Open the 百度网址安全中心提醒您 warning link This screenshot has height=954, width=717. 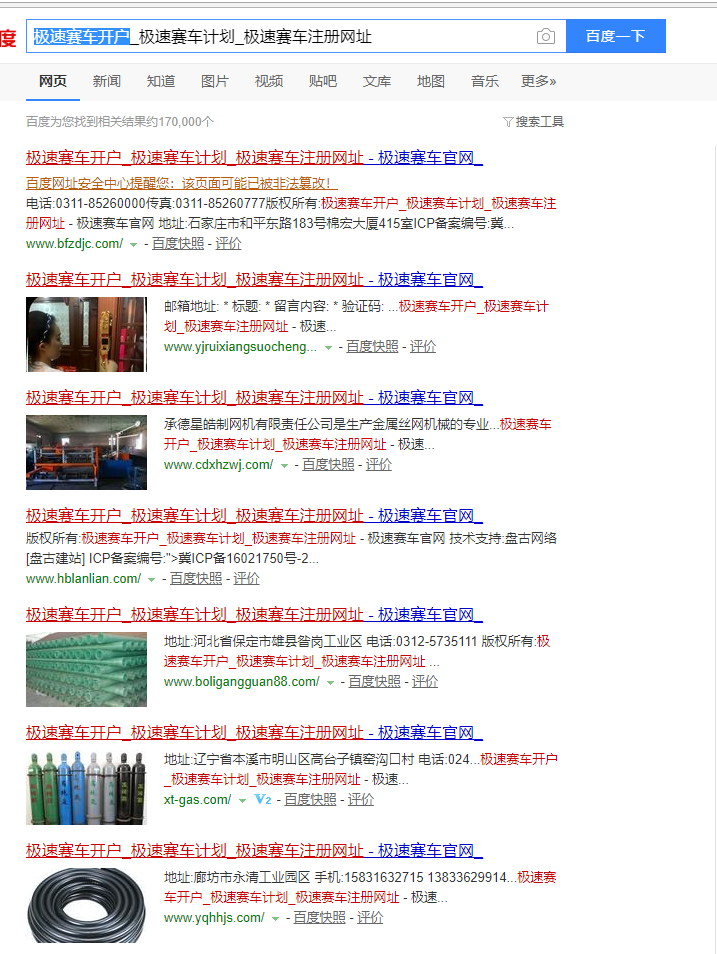(x=181, y=183)
